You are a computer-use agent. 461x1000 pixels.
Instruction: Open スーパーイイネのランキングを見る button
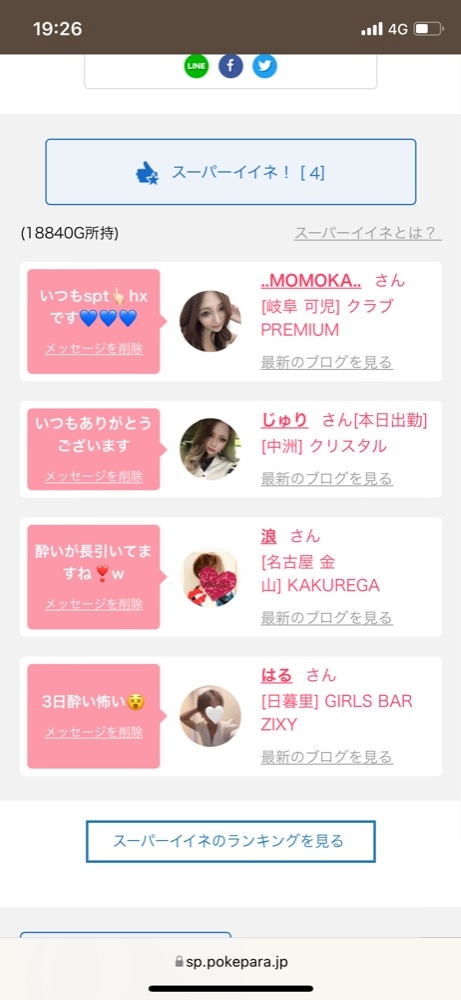pos(231,841)
